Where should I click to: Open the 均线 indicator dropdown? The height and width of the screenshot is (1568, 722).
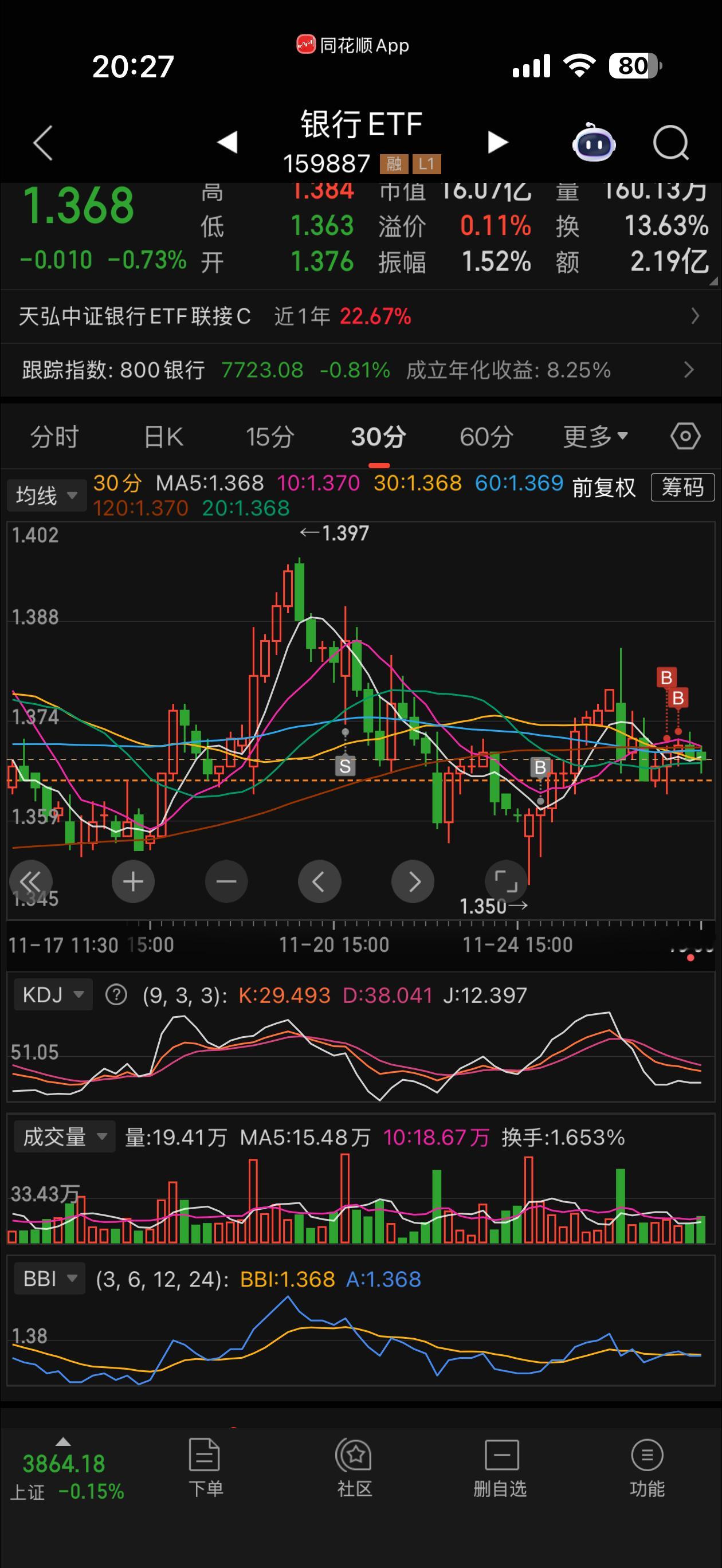[x=47, y=495]
